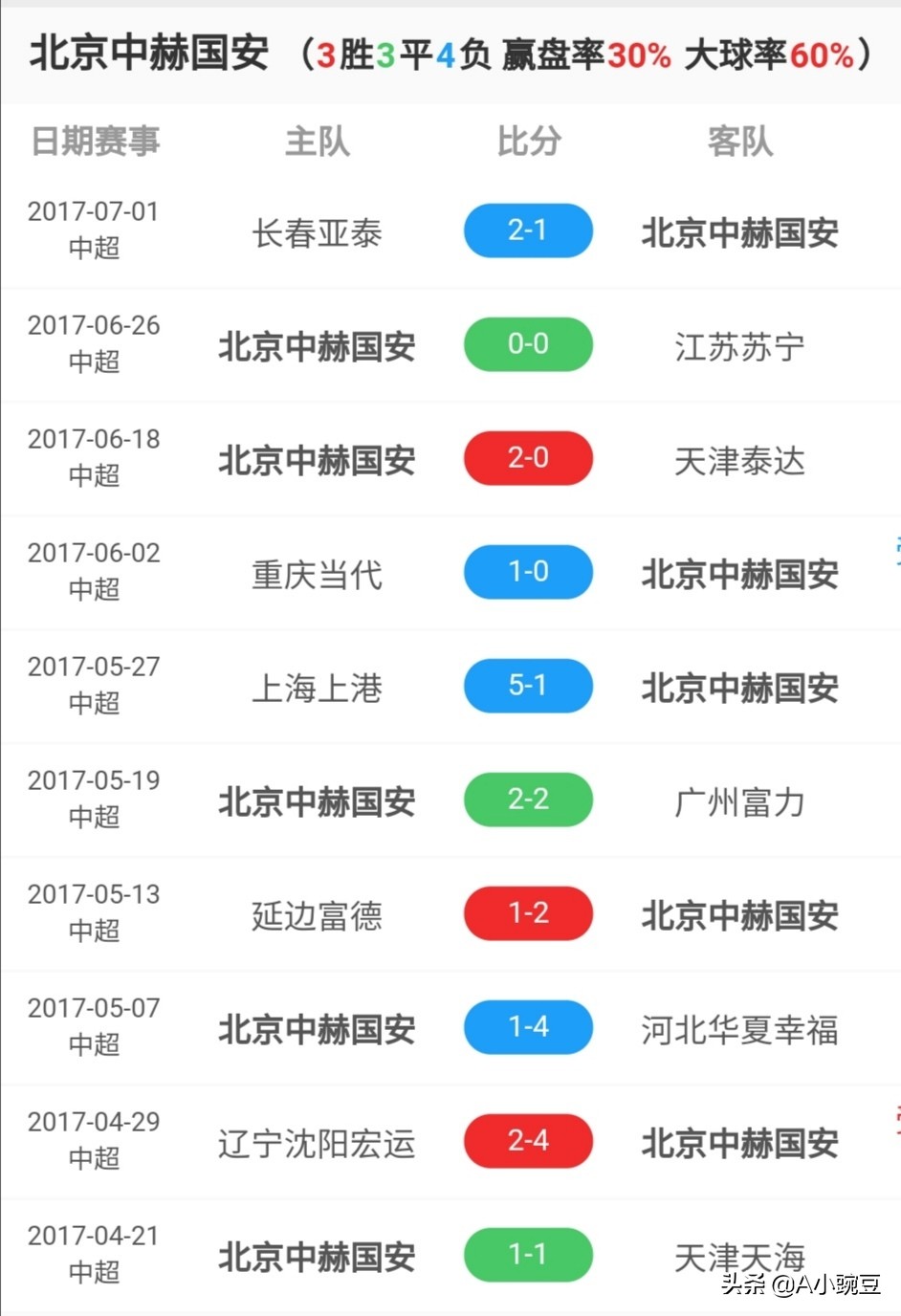Click the blue 5-1 score badge

[x=528, y=686]
